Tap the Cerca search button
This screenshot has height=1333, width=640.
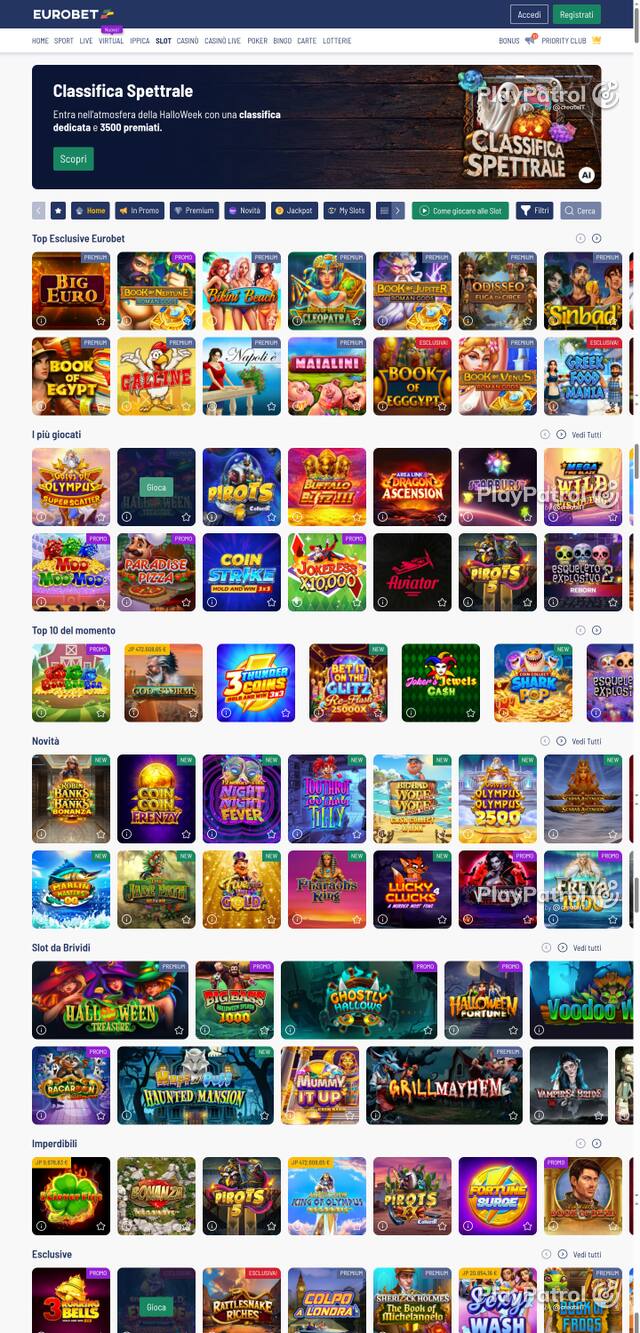point(581,211)
